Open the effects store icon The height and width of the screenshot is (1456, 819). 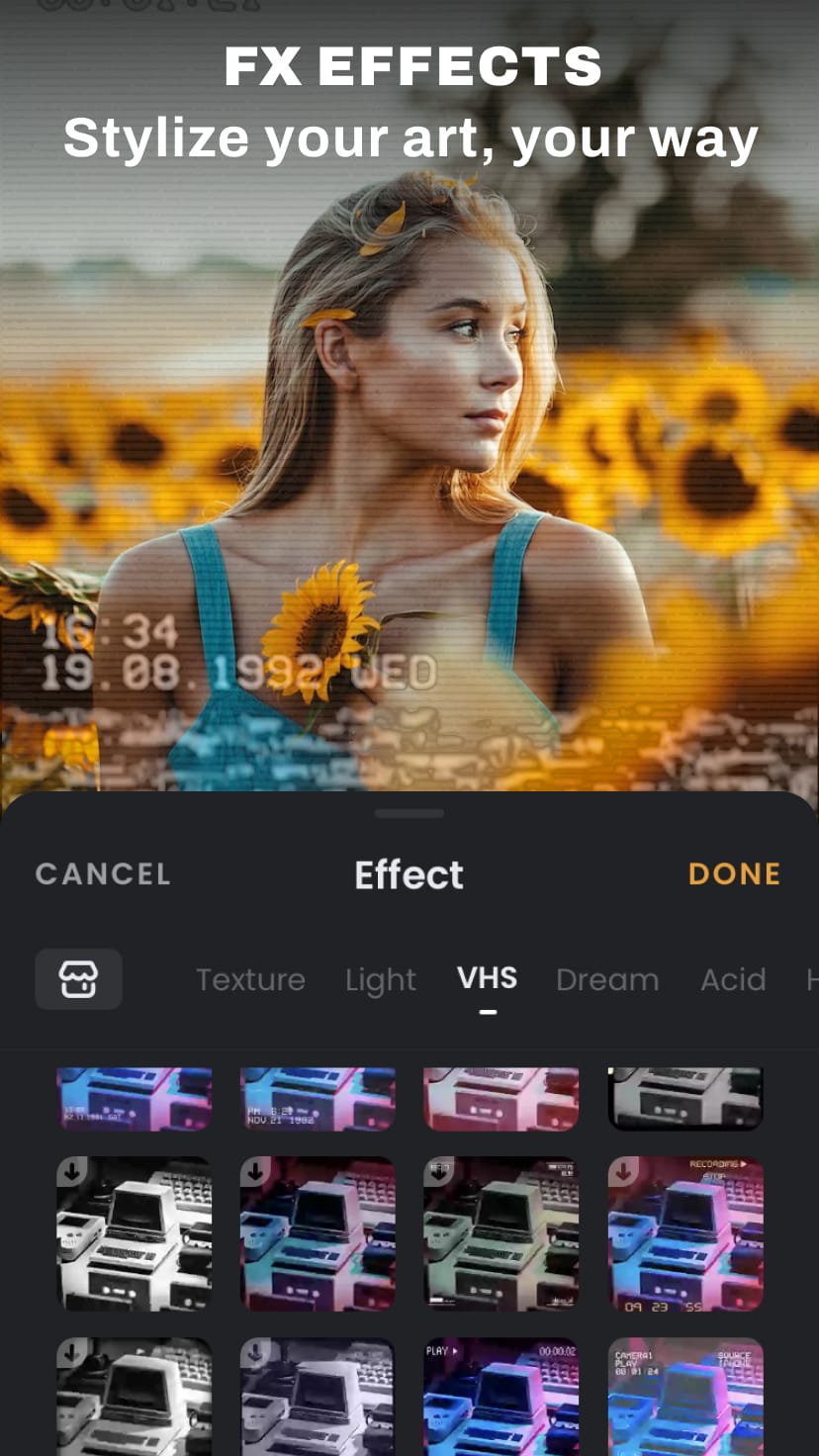[78, 979]
